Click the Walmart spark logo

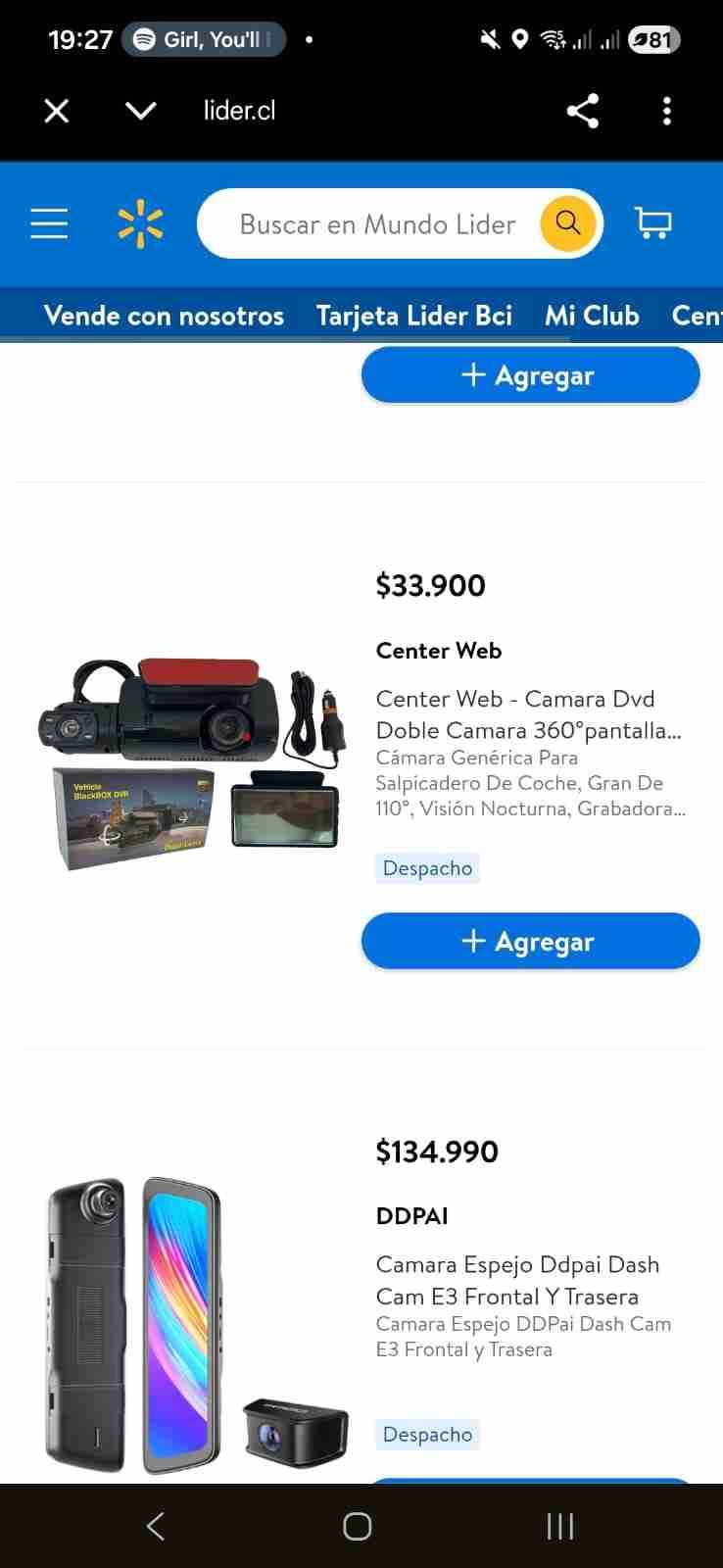(141, 222)
